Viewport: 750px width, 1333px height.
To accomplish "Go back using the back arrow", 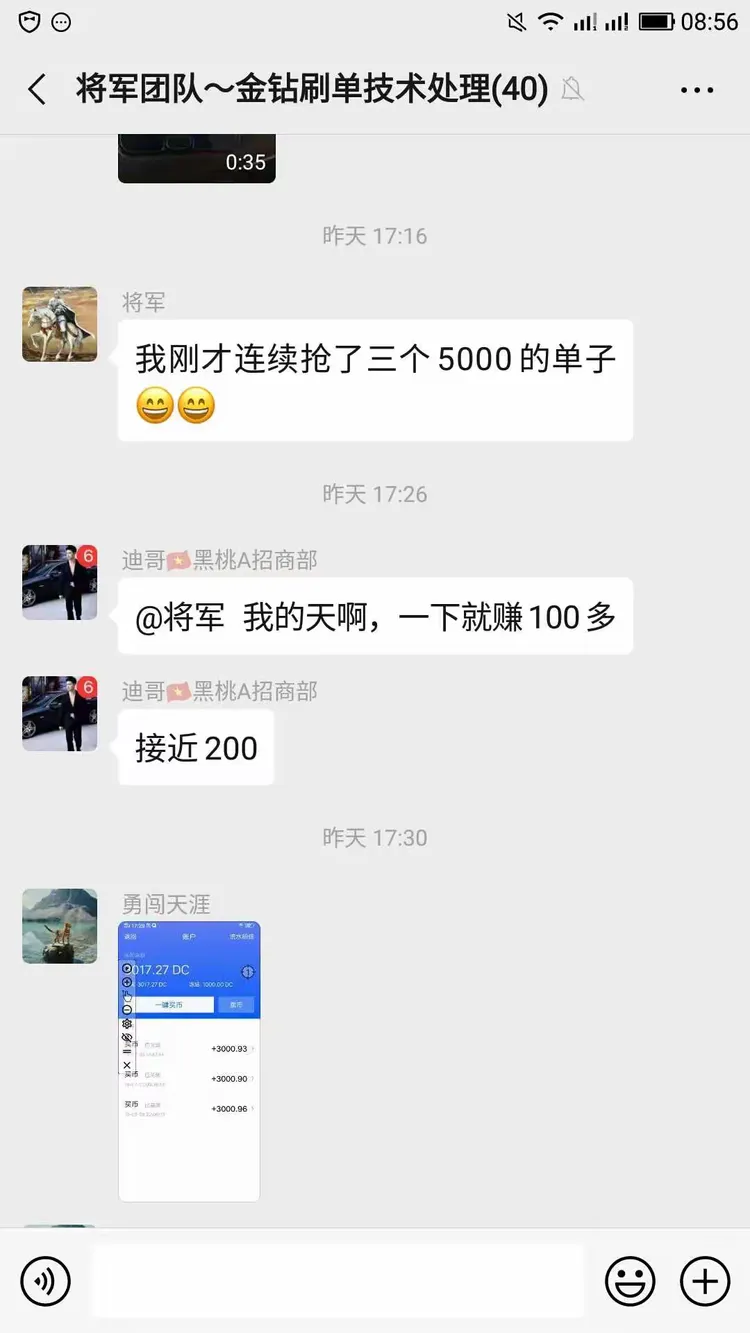I will pos(37,89).
